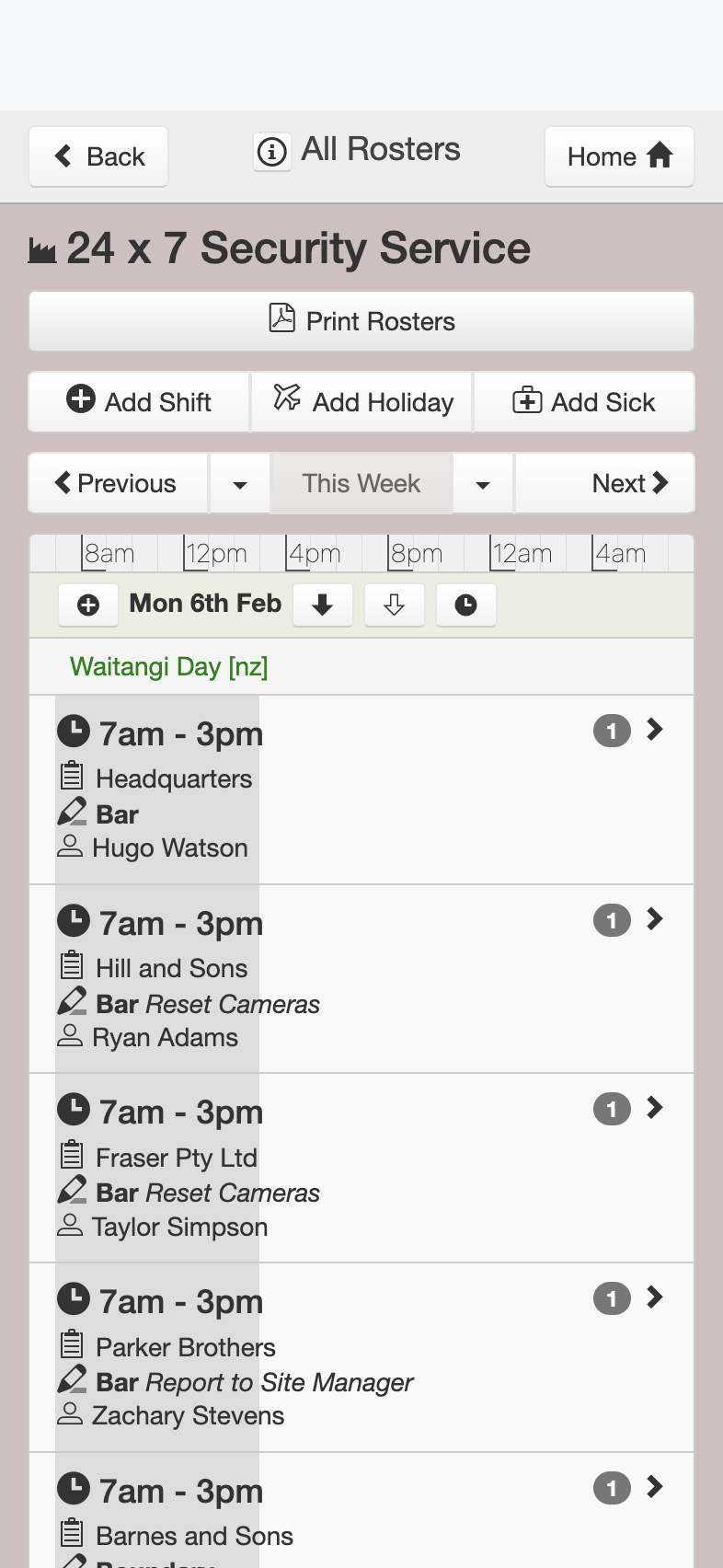
Task: Tap the solid down arrow for Monday
Action: [x=323, y=605]
